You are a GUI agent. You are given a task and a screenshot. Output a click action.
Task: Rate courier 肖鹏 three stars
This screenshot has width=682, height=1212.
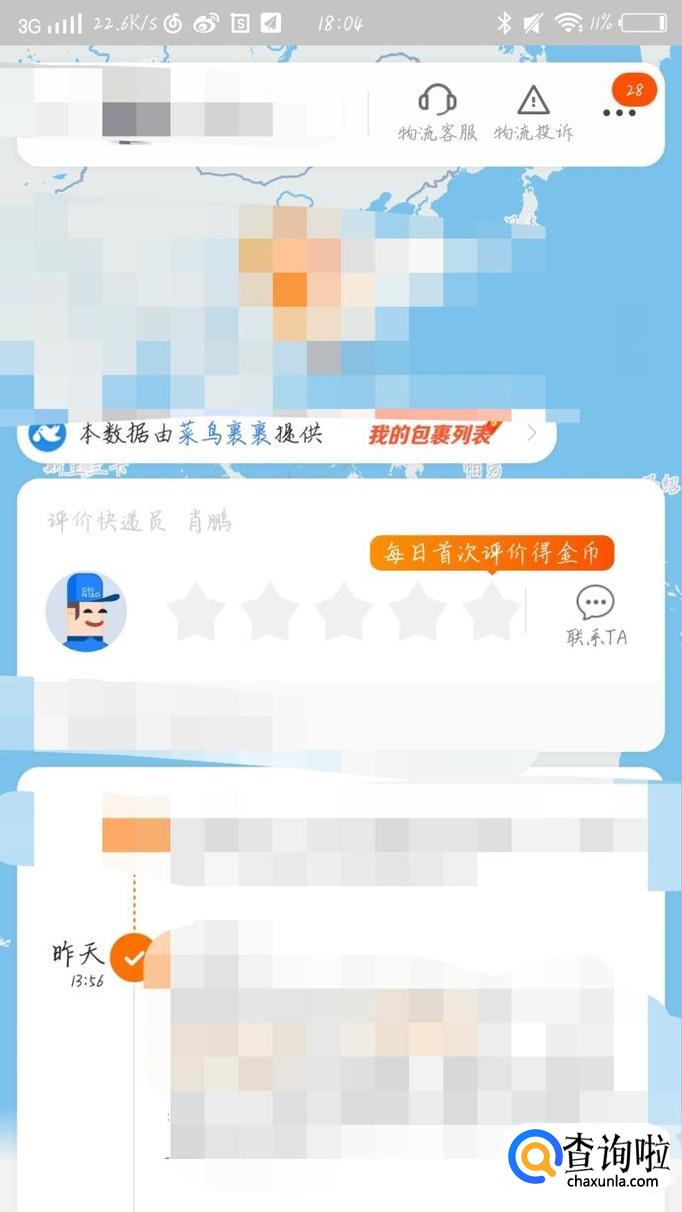coord(343,613)
